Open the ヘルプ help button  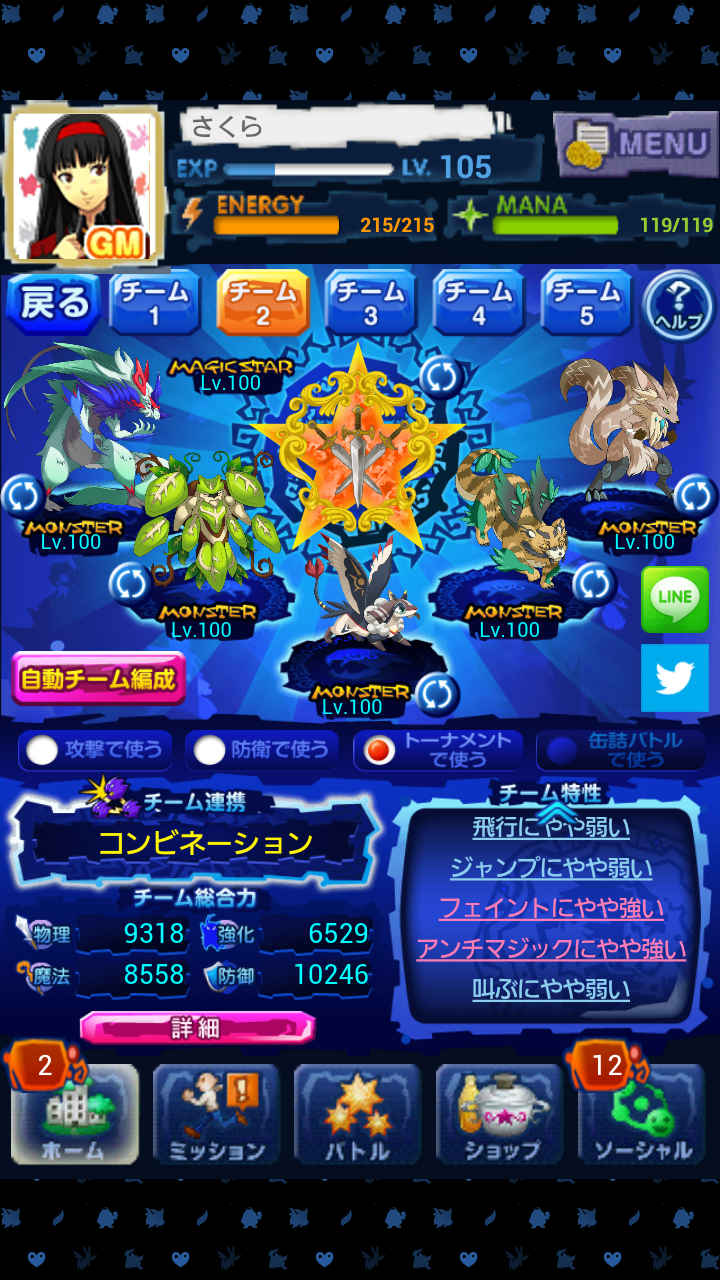tap(679, 305)
